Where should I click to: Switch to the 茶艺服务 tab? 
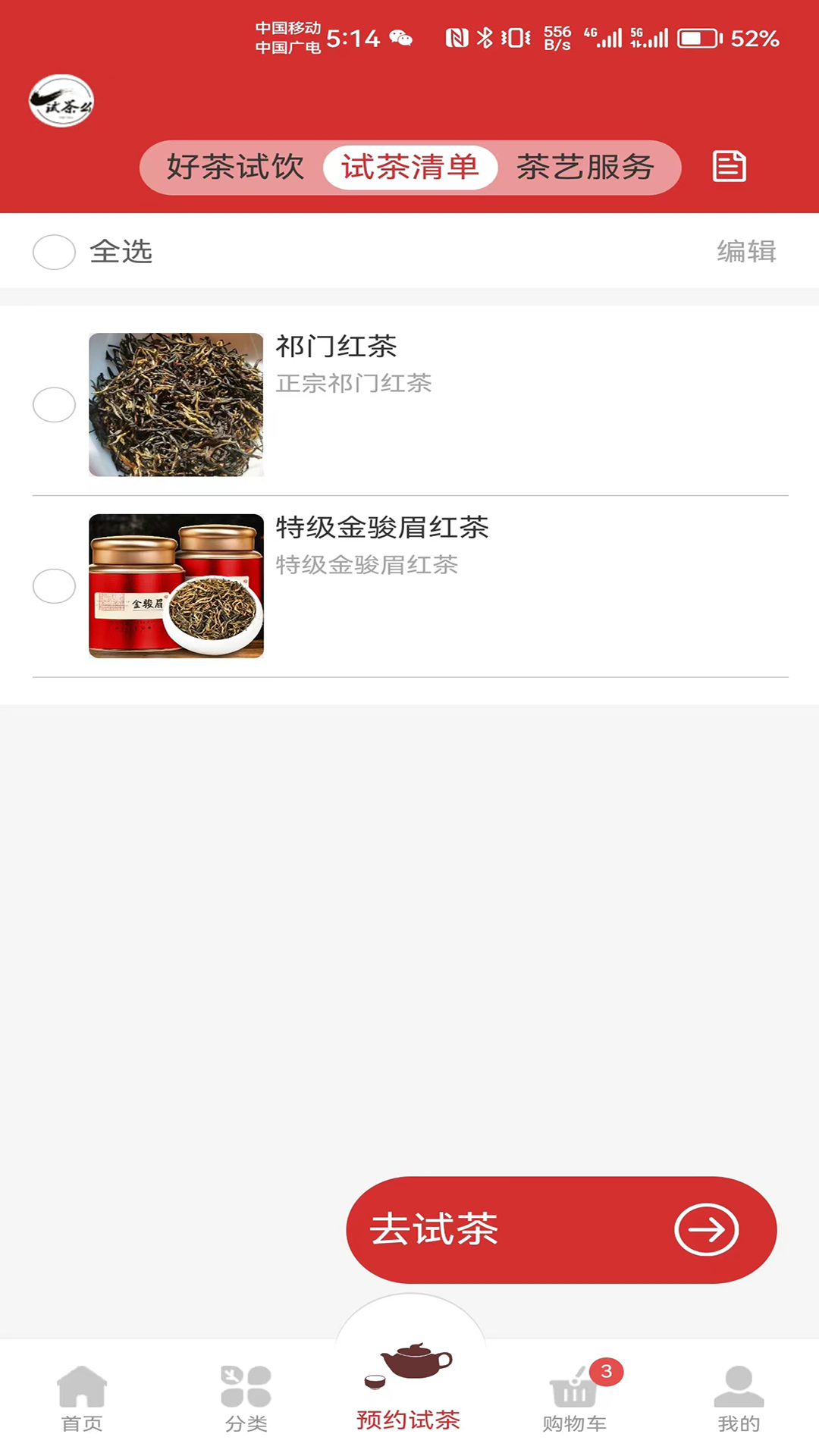coord(585,168)
